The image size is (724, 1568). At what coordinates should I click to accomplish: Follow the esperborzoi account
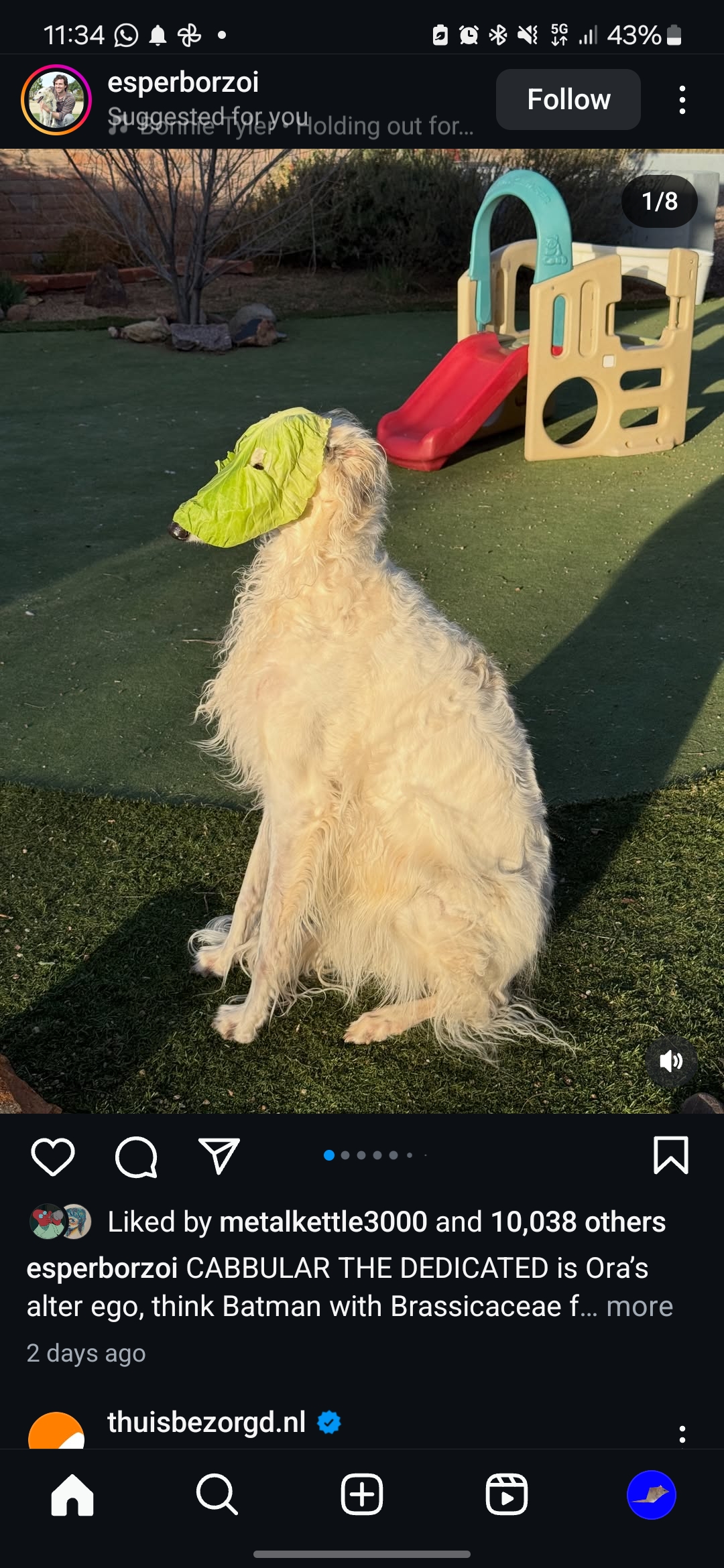pyautogui.click(x=568, y=99)
